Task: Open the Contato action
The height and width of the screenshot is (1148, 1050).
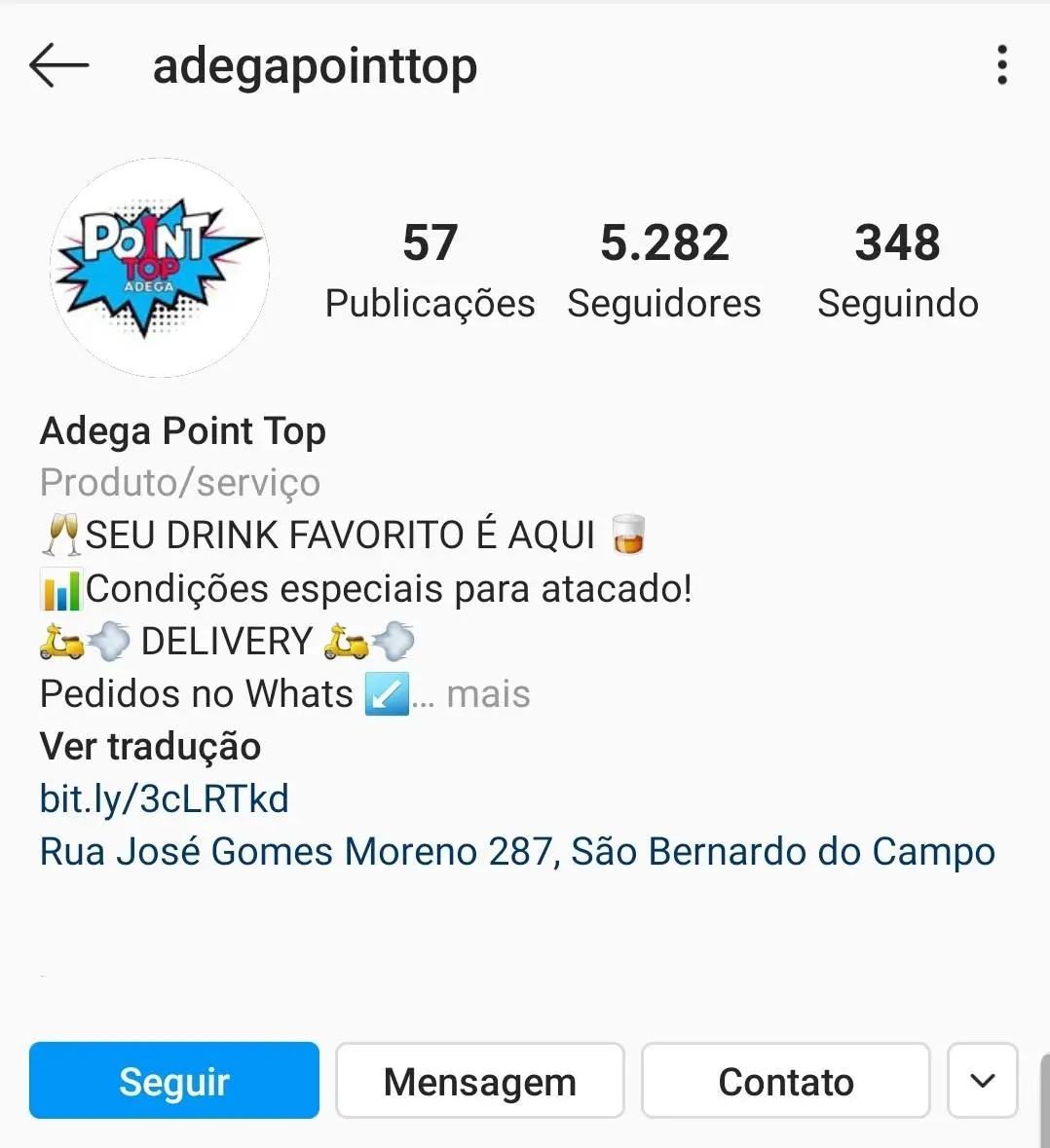Action: coord(785,1080)
